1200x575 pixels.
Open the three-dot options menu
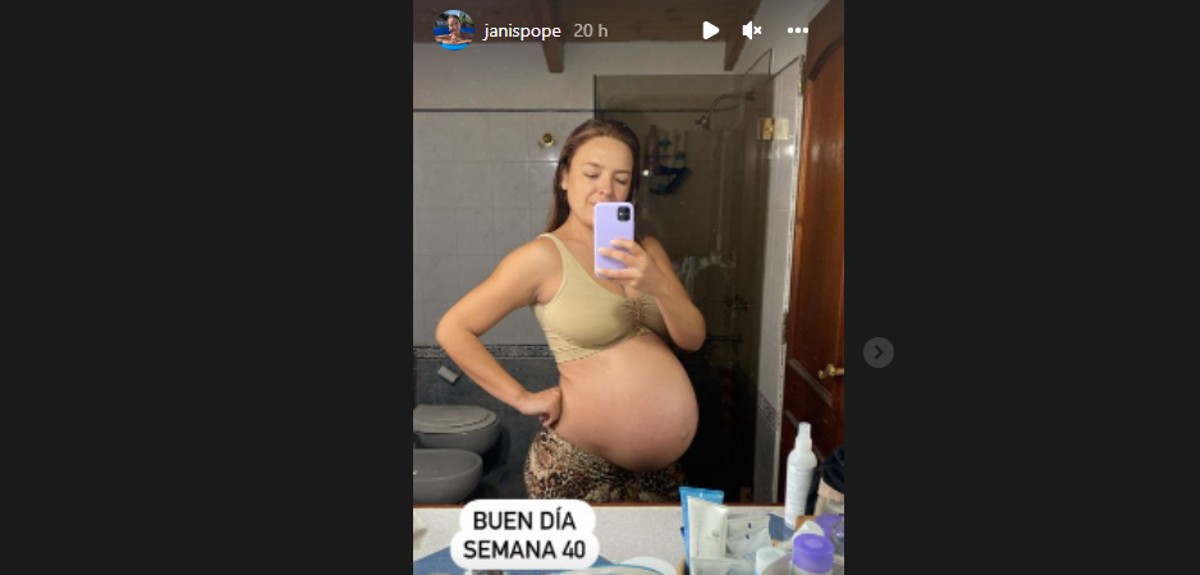(x=797, y=31)
